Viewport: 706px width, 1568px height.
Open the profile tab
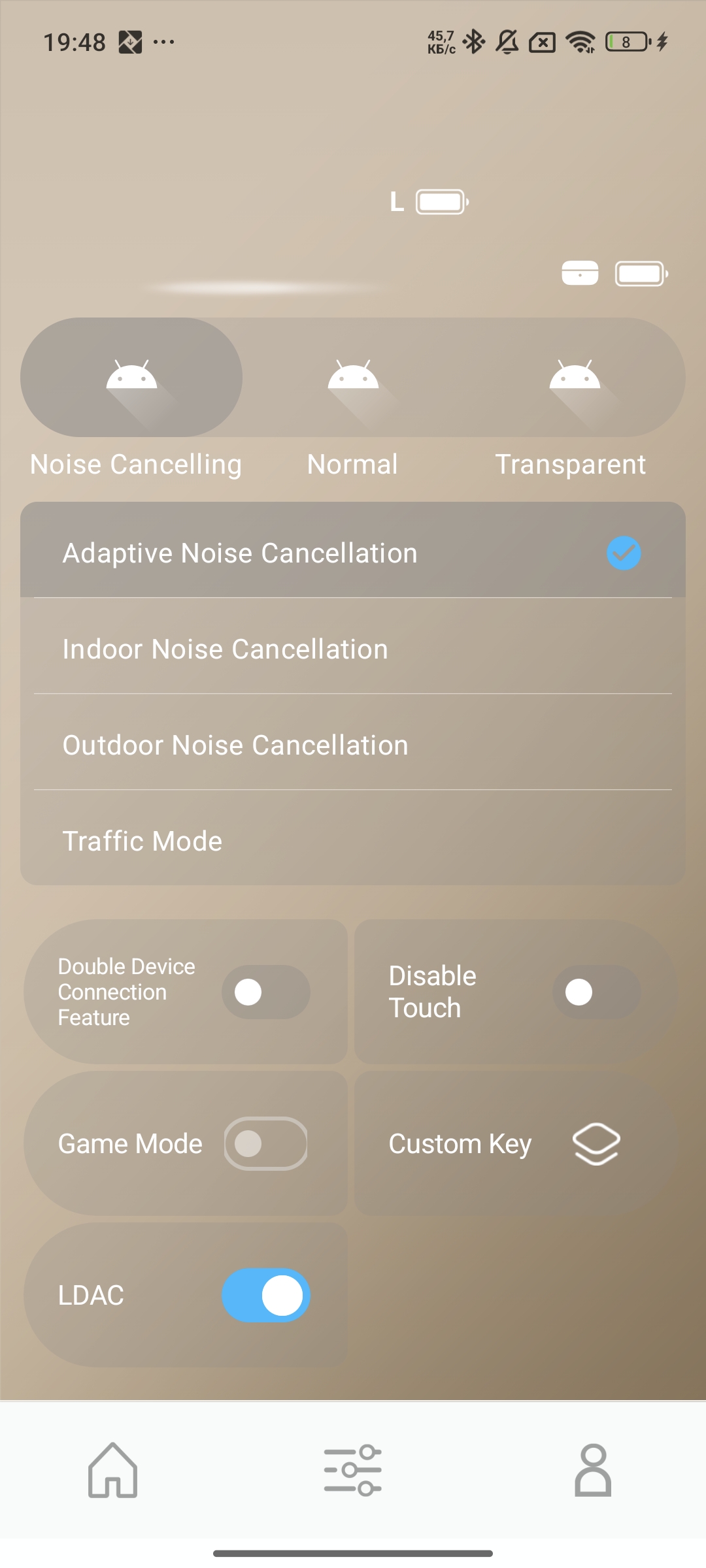[593, 1470]
